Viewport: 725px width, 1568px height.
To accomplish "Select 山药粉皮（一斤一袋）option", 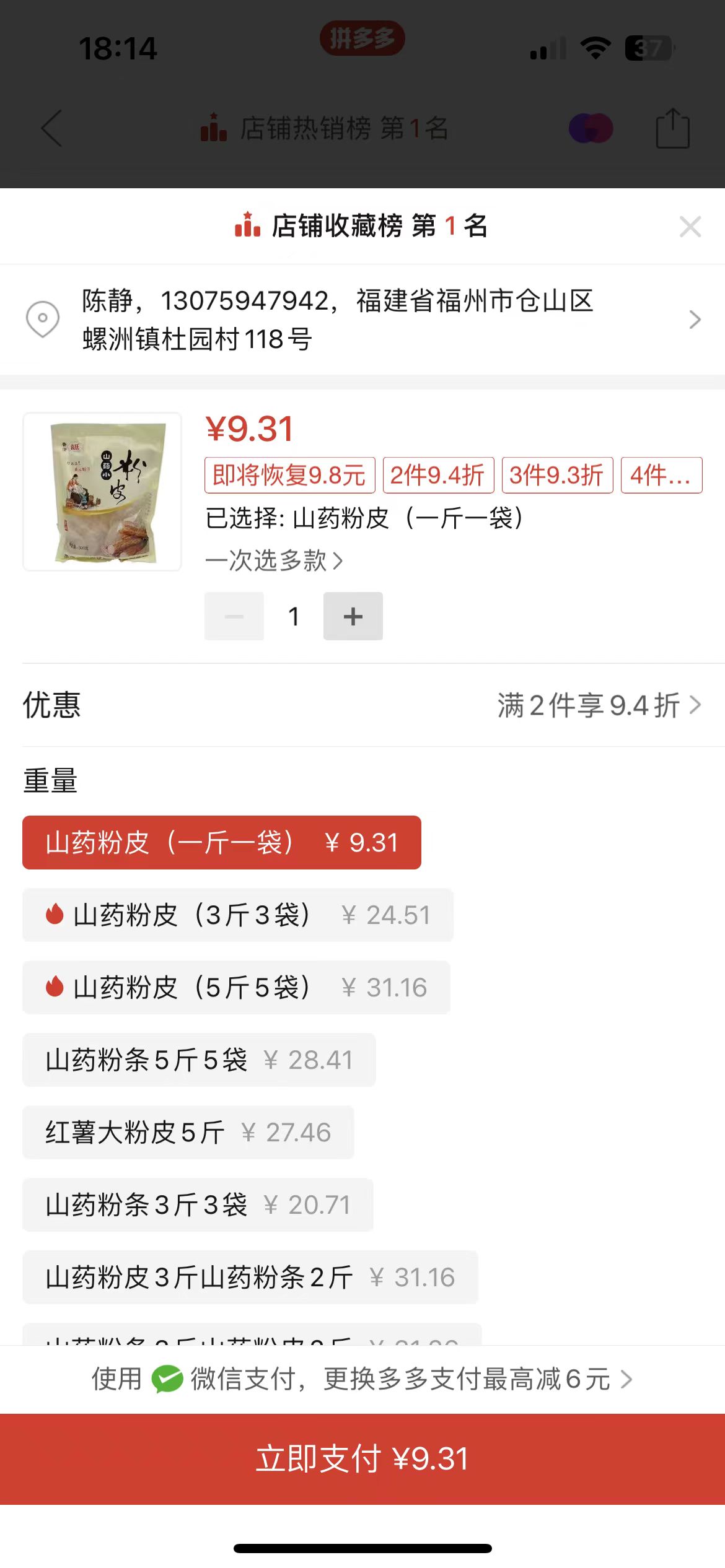I will 222,843.
